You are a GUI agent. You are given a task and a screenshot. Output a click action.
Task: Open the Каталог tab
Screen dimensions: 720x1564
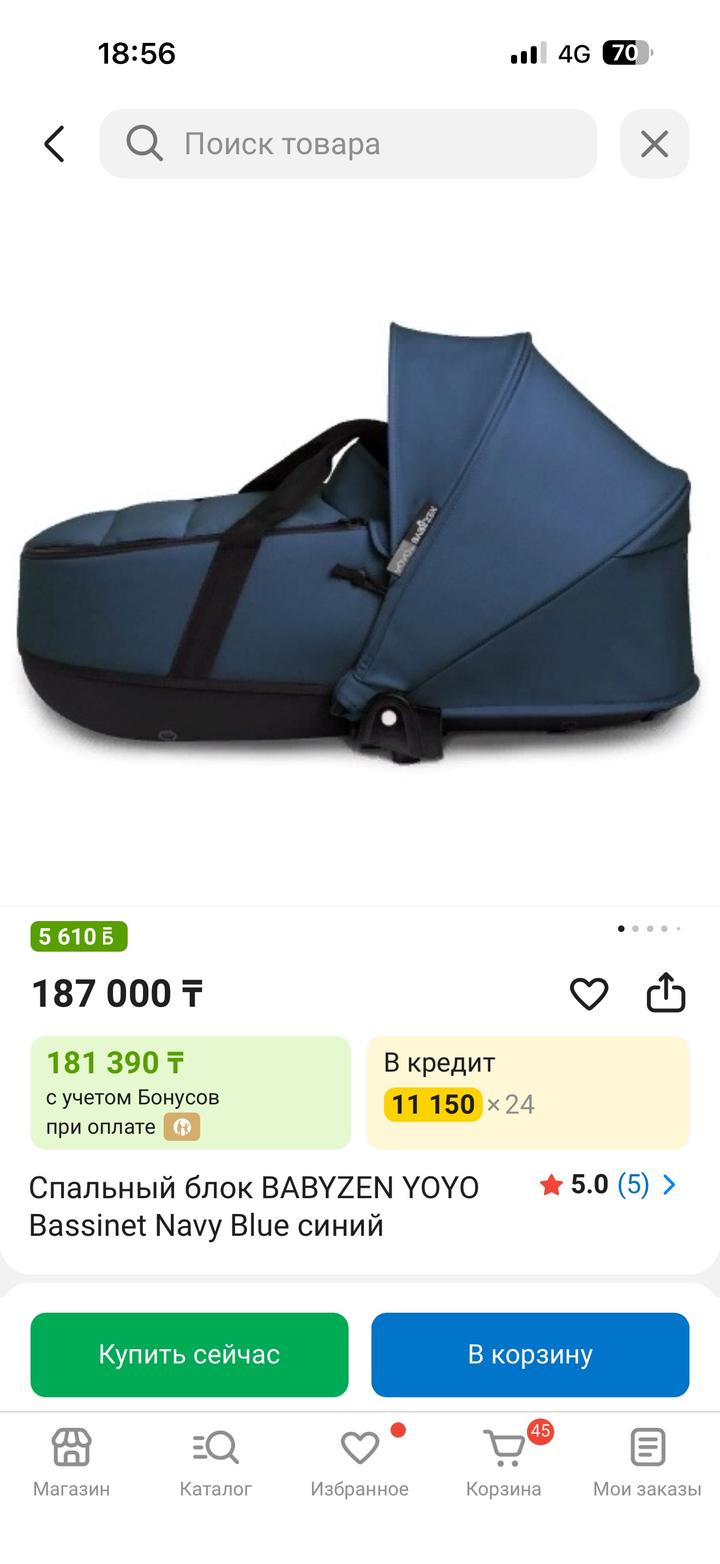(215, 1462)
